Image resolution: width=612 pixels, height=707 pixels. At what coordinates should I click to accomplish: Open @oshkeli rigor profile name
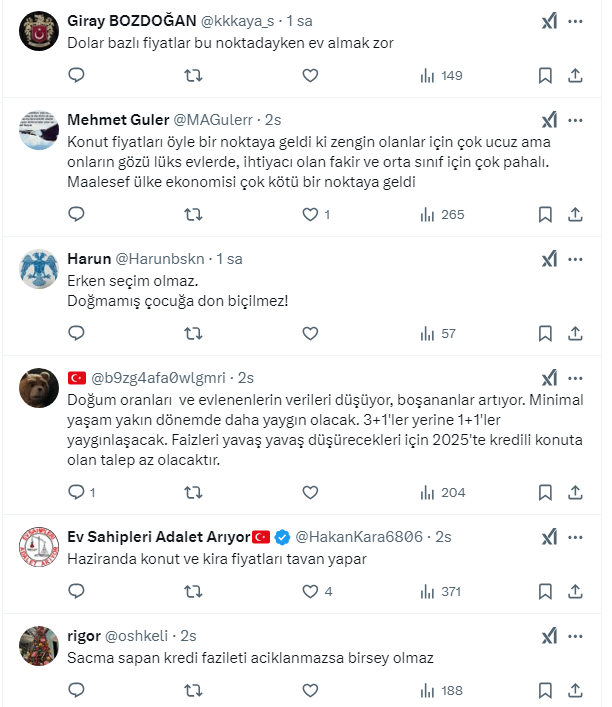point(85,635)
